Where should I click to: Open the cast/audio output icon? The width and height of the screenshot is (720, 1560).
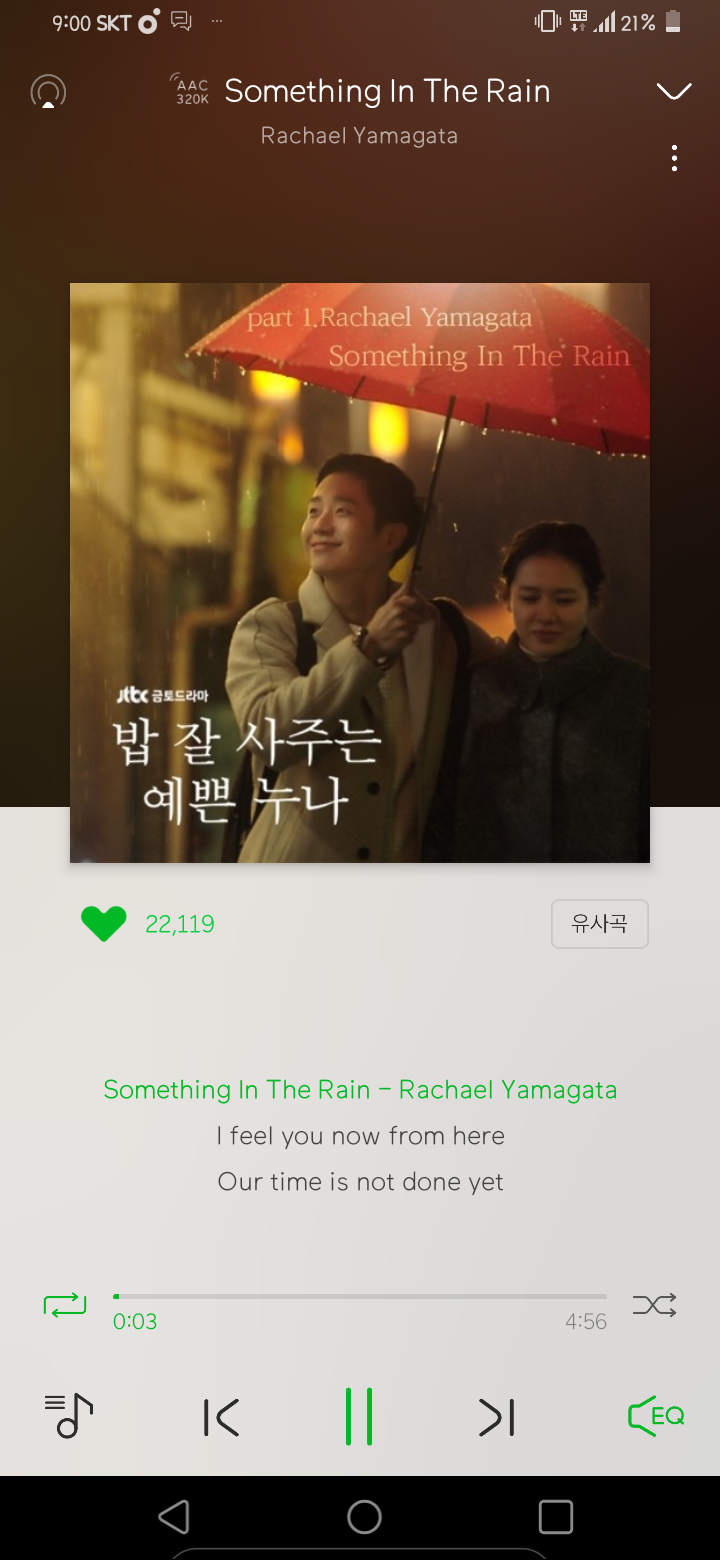(x=48, y=92)
